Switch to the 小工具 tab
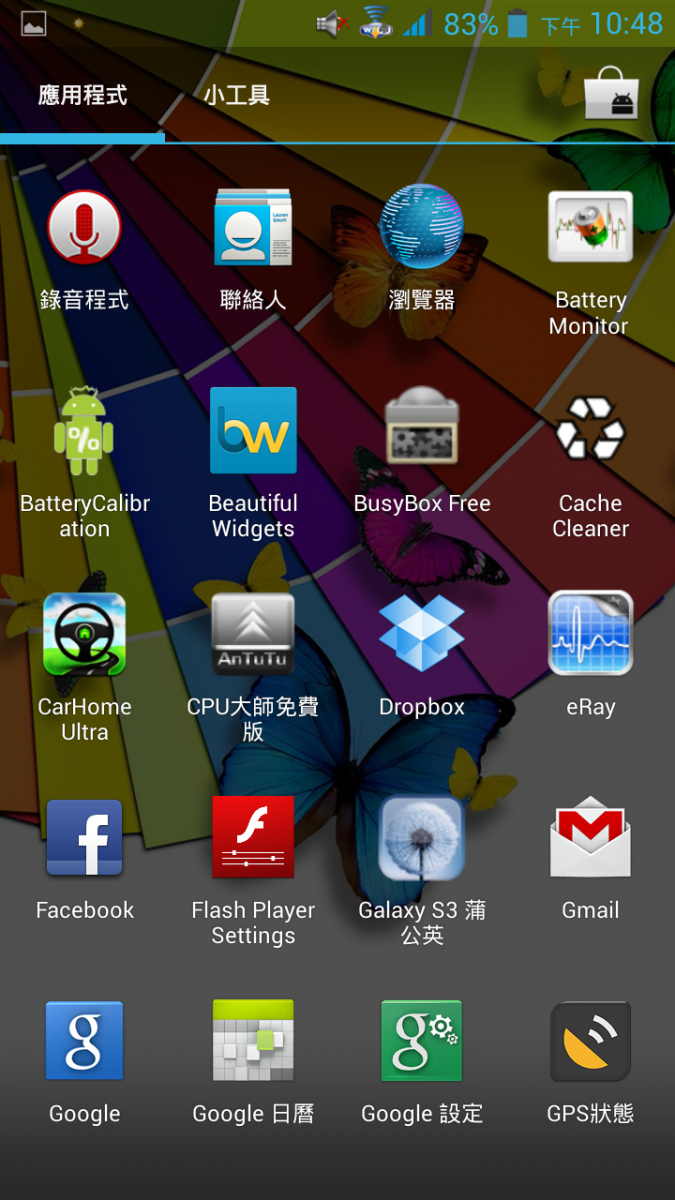The image size is (675, 1200). [x=236, y=96]
